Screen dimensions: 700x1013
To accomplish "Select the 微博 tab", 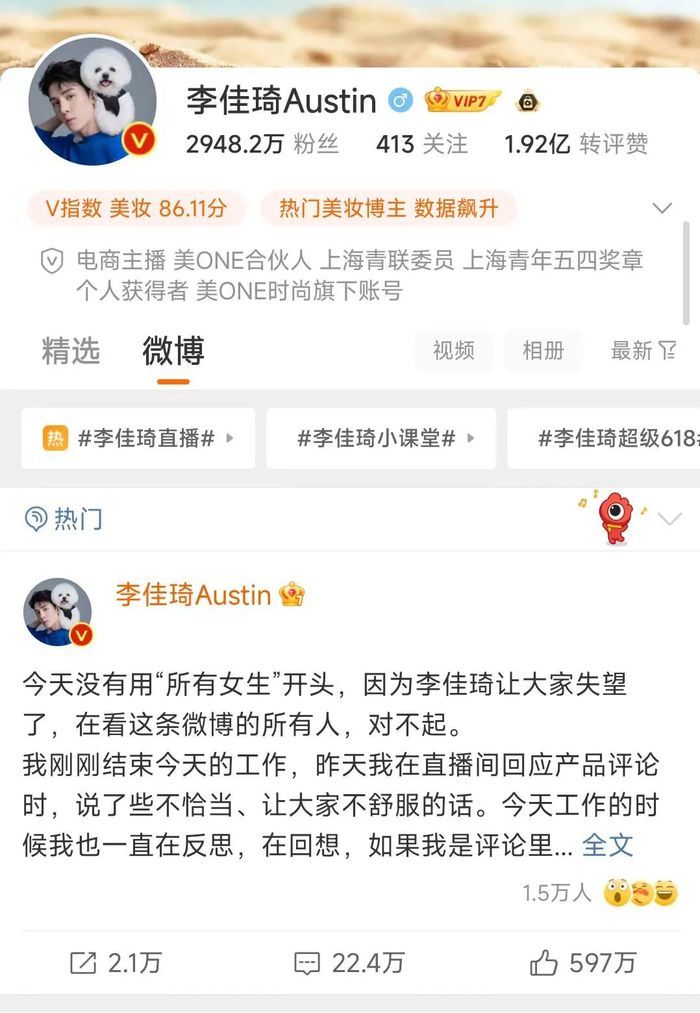I will (x=173, y=351).
